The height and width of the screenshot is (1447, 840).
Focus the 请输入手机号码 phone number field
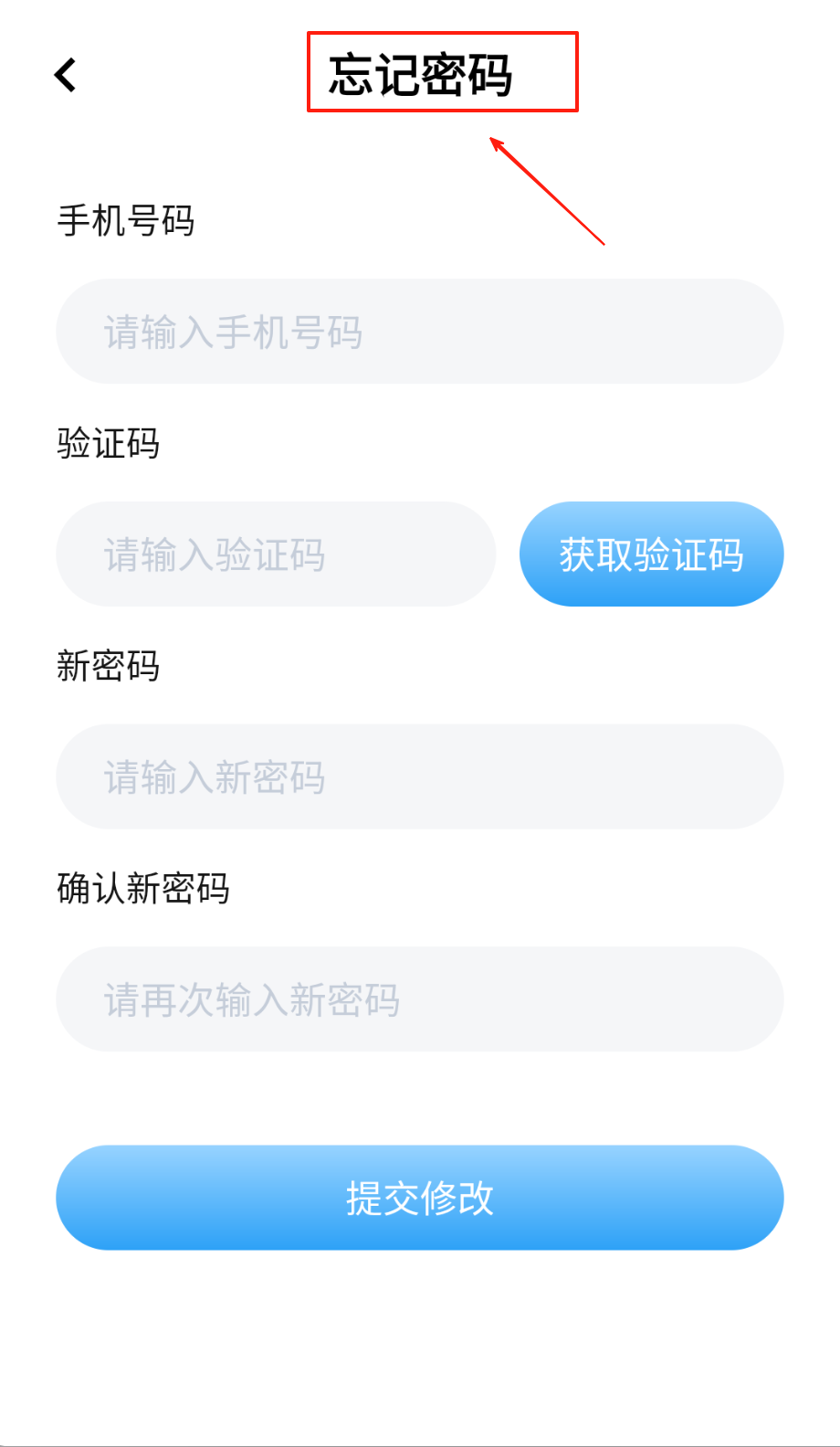tap(419, 332)
